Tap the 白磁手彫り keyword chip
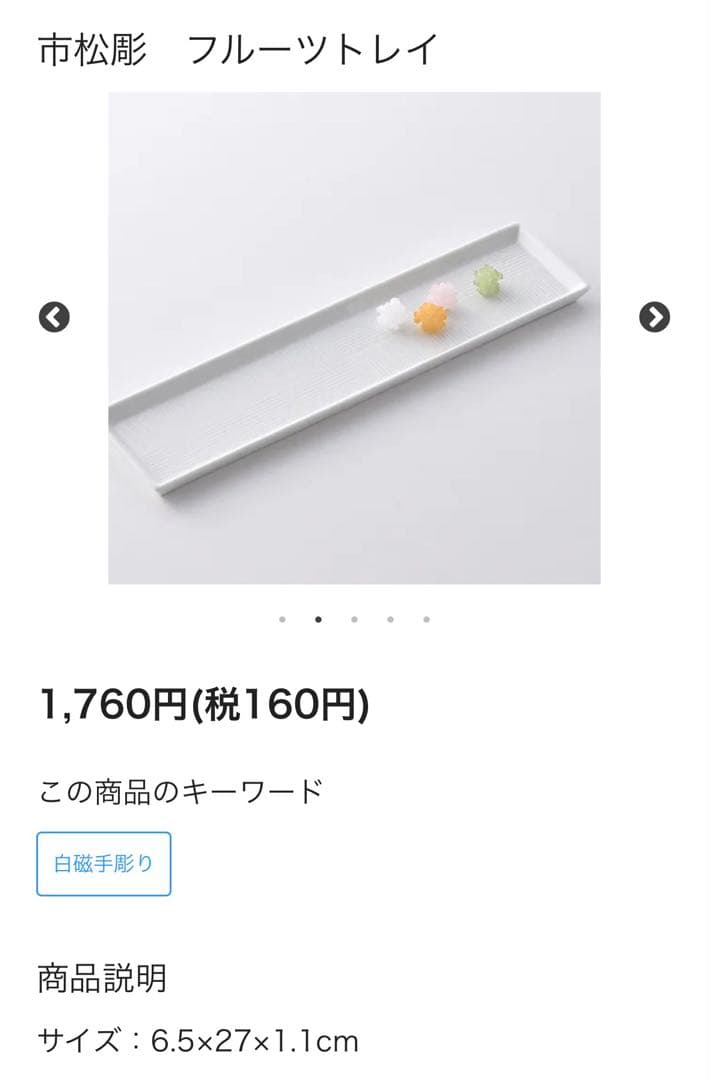This screenshot has height=1080, width=709. [104, 864]
